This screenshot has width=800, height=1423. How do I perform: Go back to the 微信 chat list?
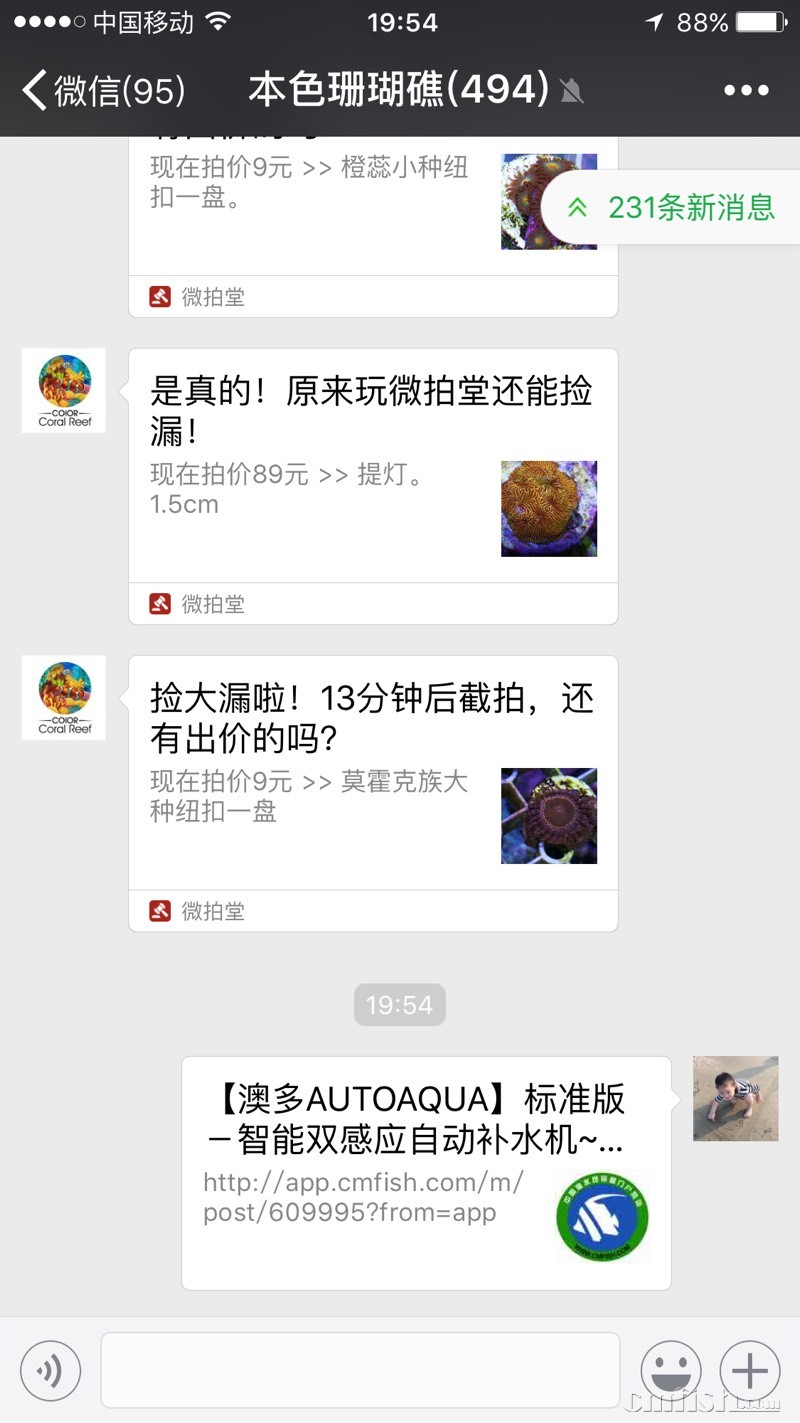(x=103, y=90)
